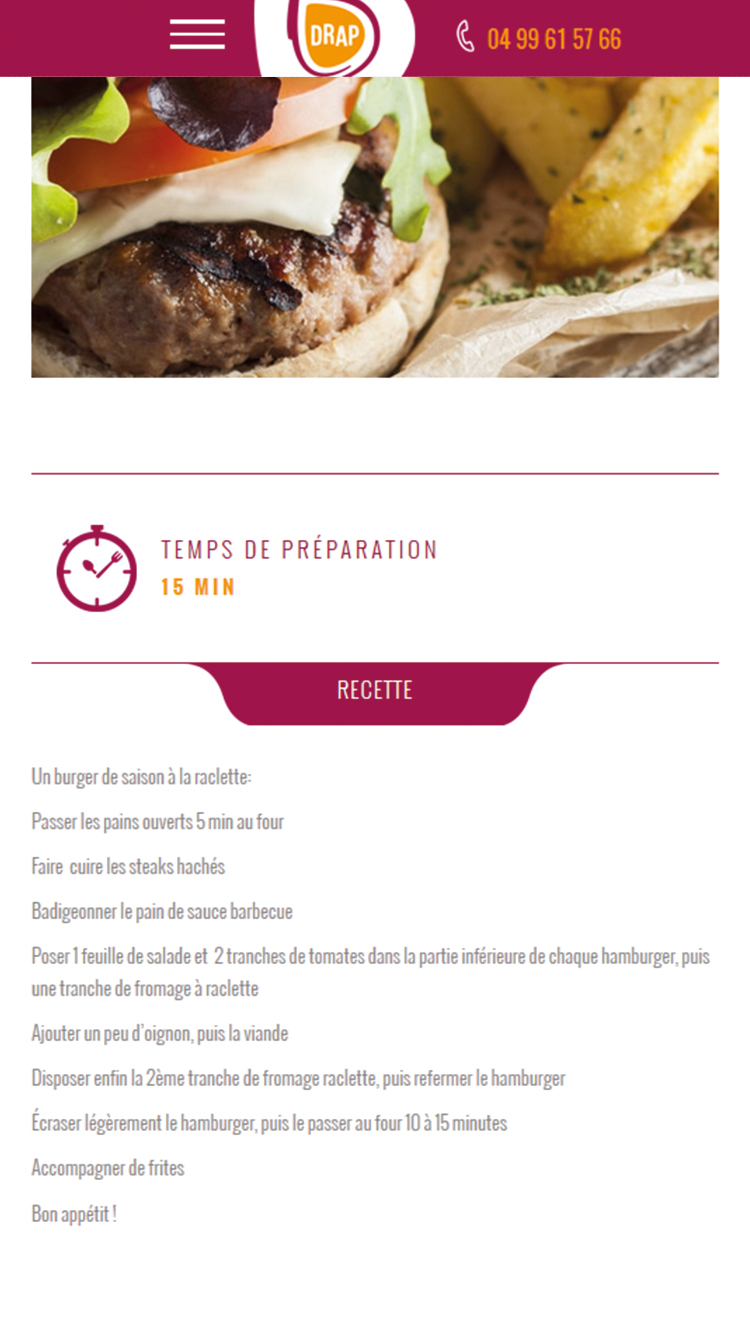The height and width of the screenshot is (1334, 750).
Task: Open the hamburger navigation menu
Action: [197, 34]
